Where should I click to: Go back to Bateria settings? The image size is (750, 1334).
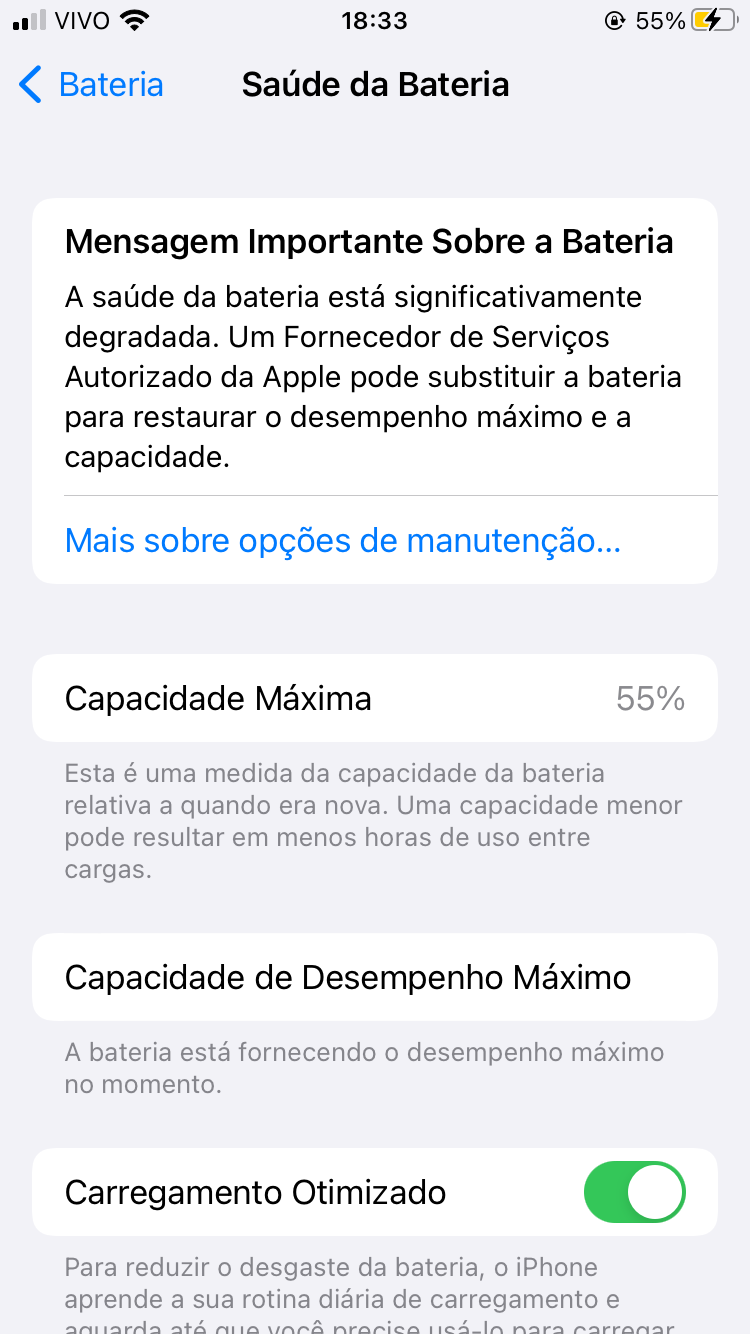click(x=92, y=85)
